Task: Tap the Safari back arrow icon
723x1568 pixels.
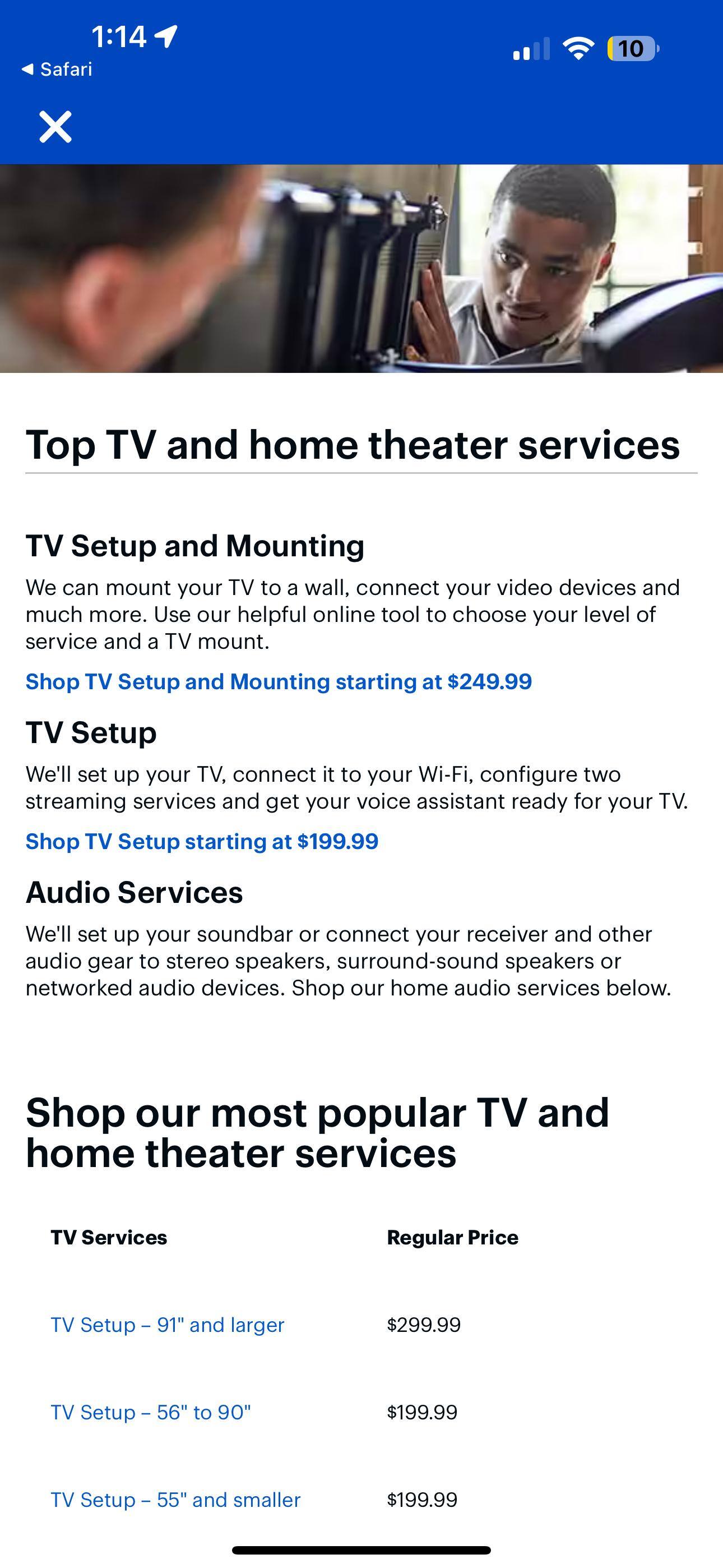Action: pos(27,69)
